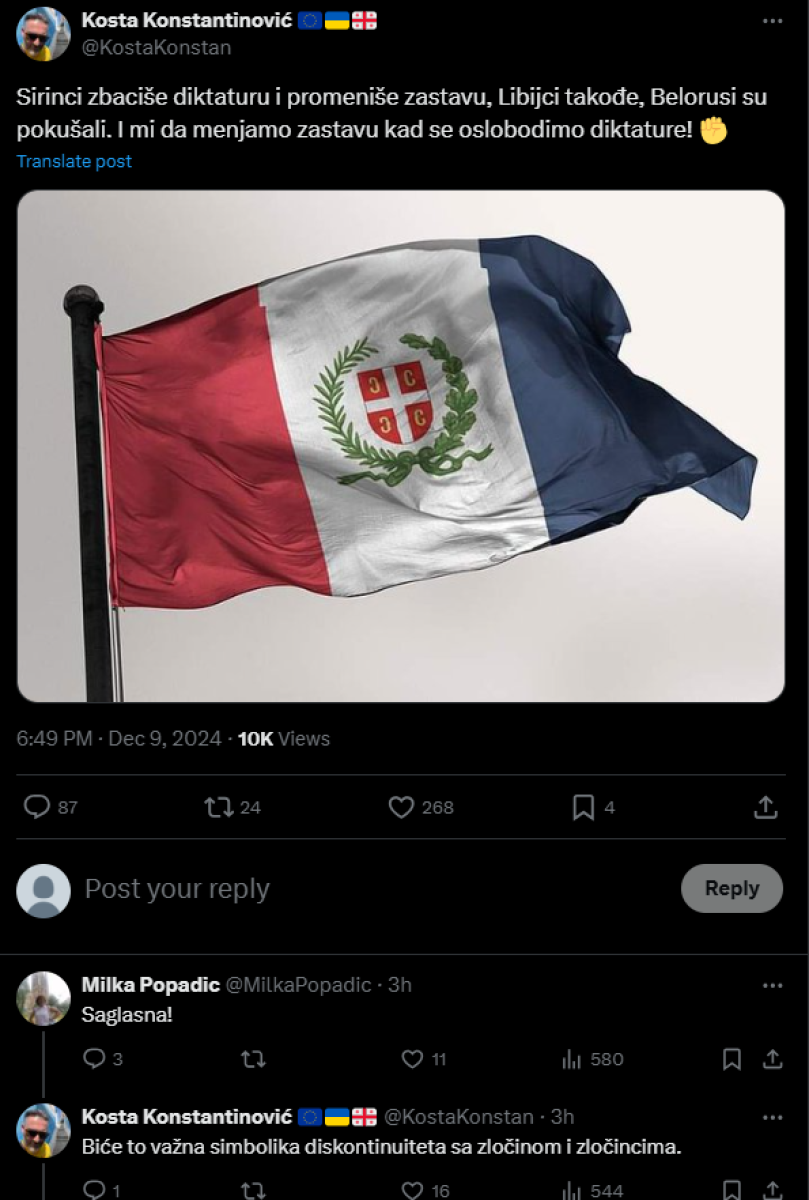Hit the Reply button
The height and width of the screenshot is (1200, 809).
(x=731, y=888)
